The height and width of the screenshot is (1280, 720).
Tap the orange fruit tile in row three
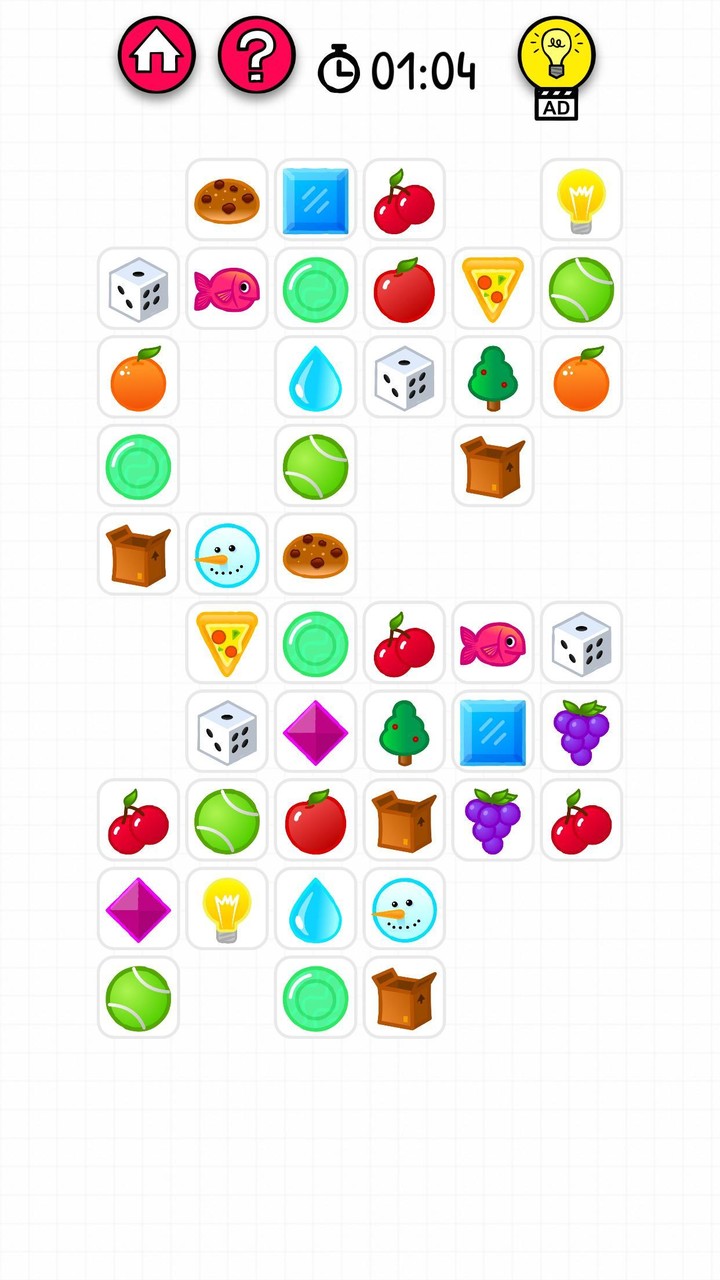click(138, 378)
